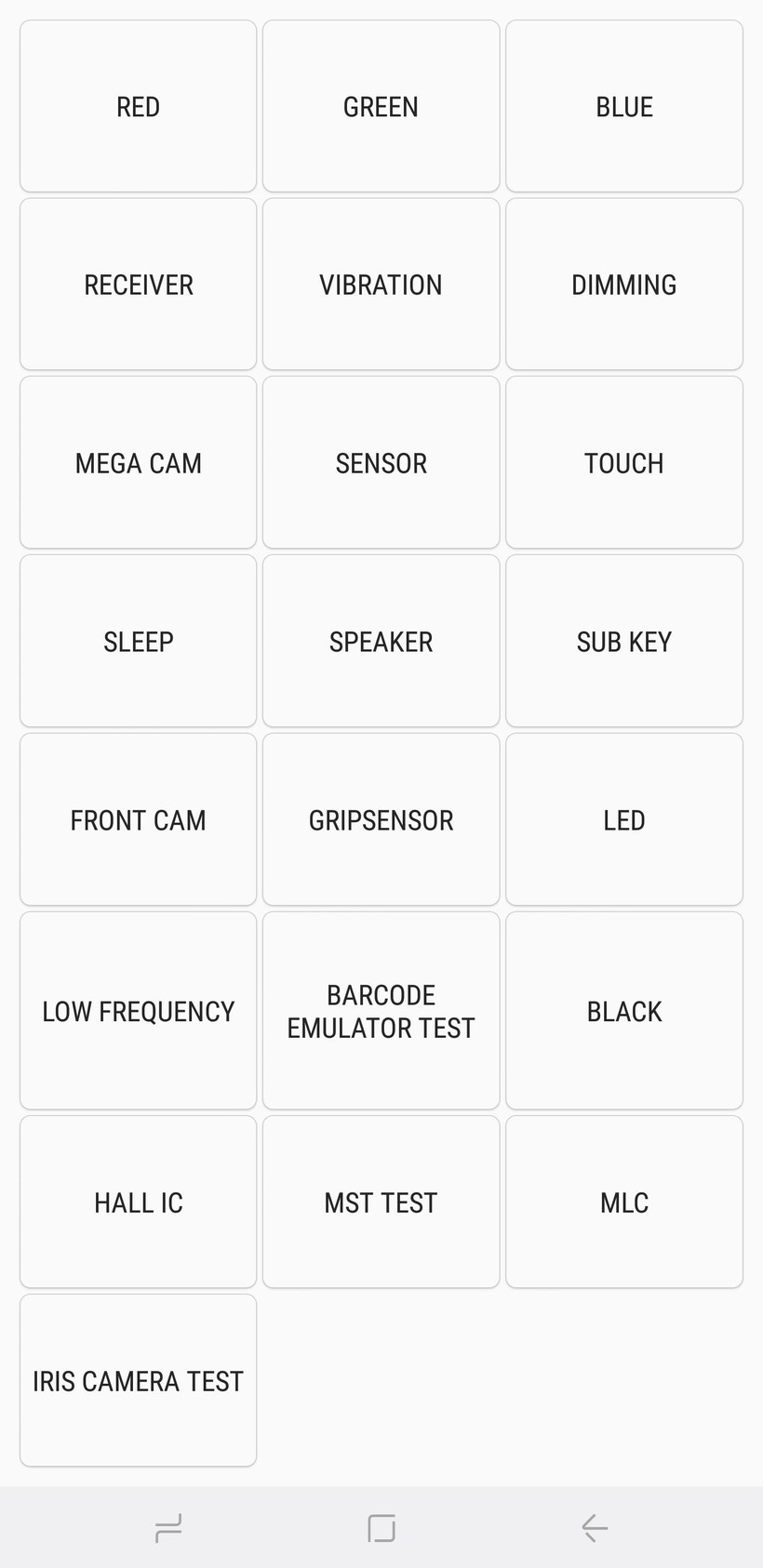Open the SENSOR test screen
The image size is (763, 1568).
pos(381,462)
